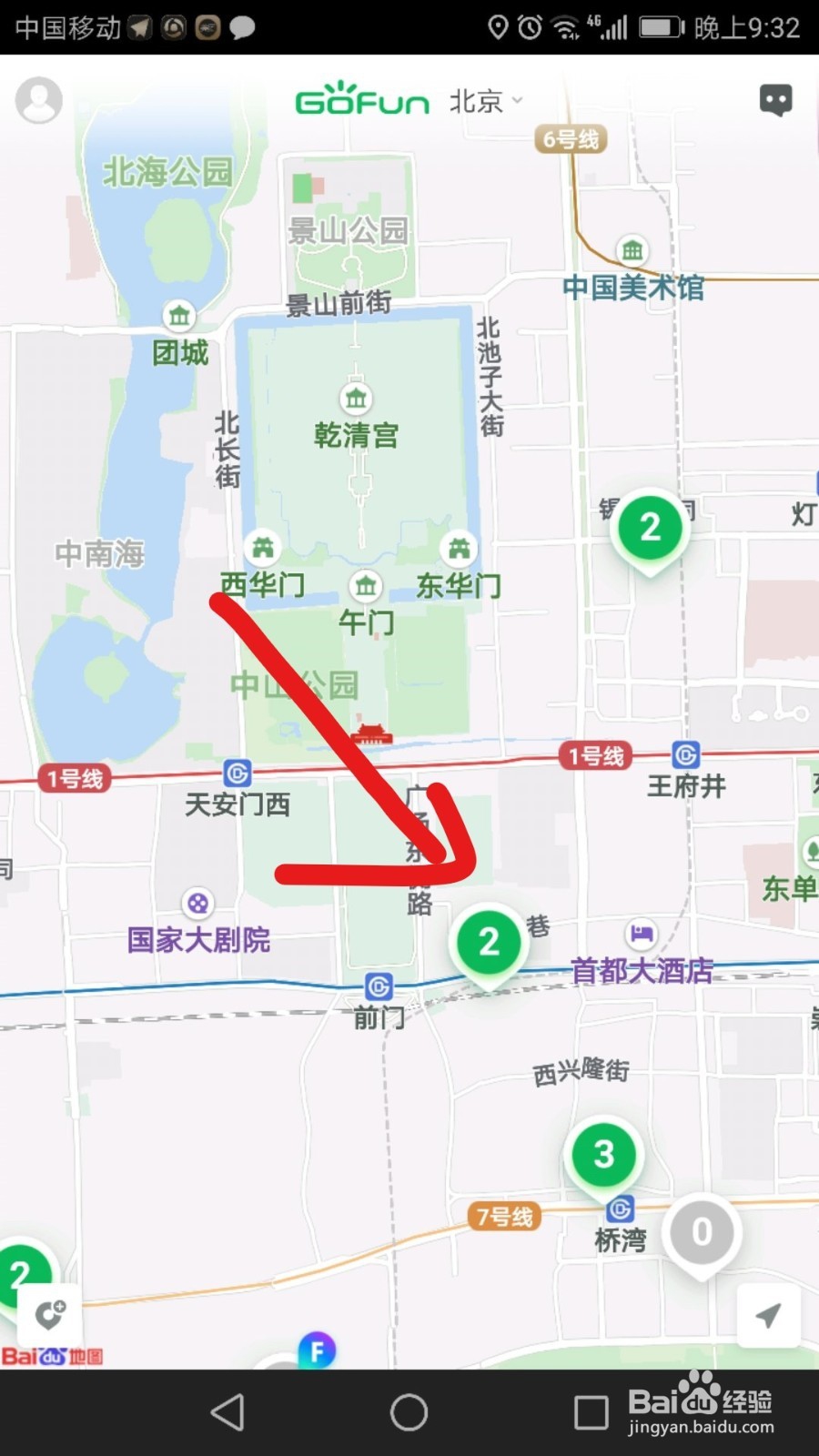
Task: Tap the GoFun logo
Action: 363,100
